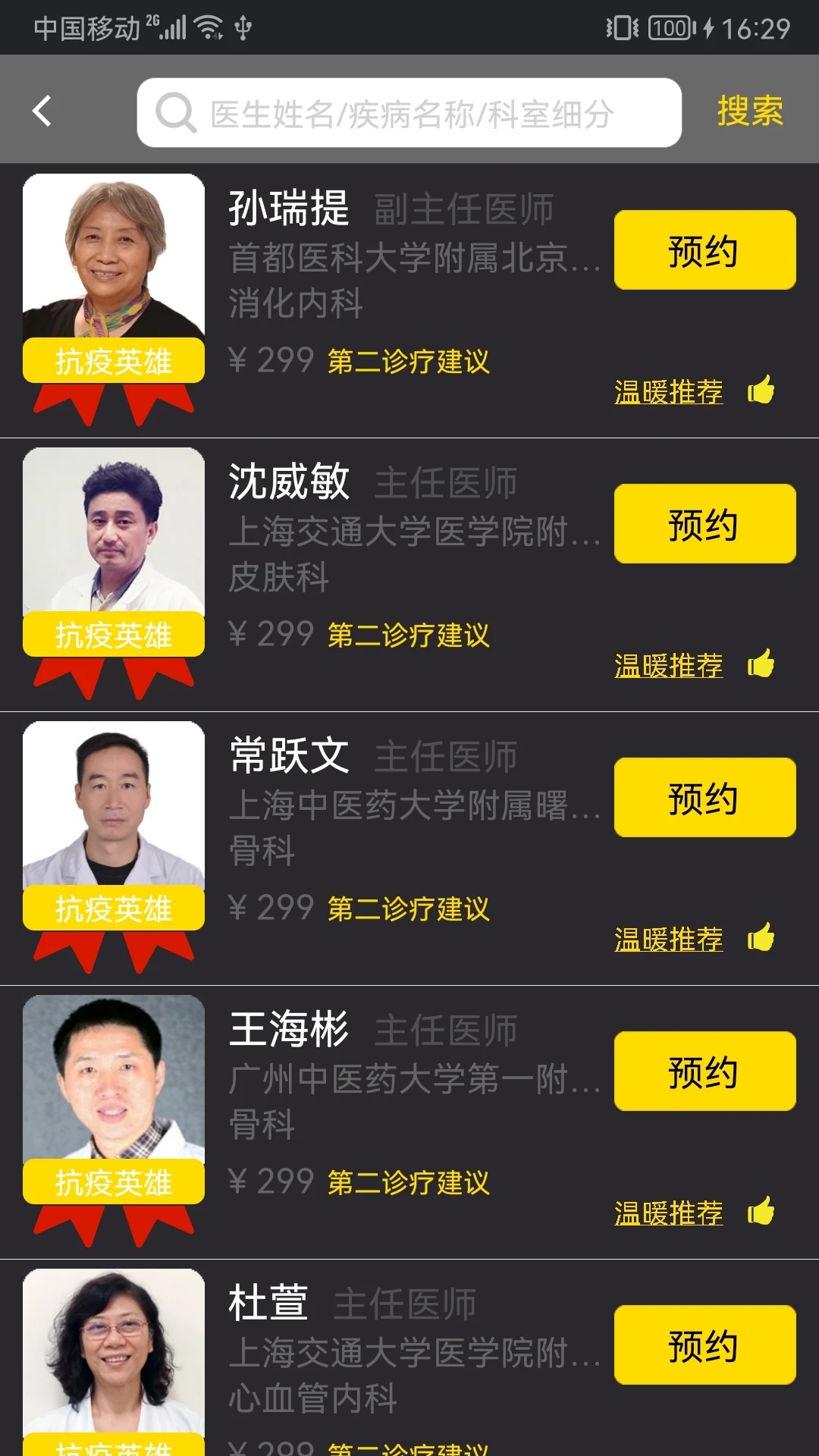
Task: Open 温暖推荐 link for 沈威敏
Action: (x=668, y=666)
